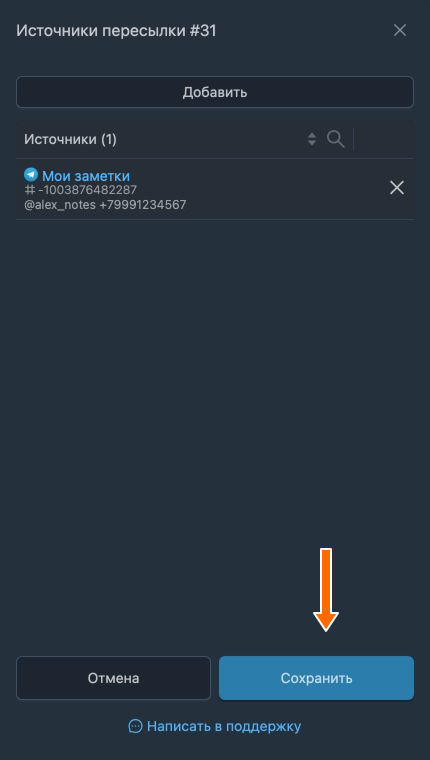Search sources with the magnifier icon

[x=335, y=140]
